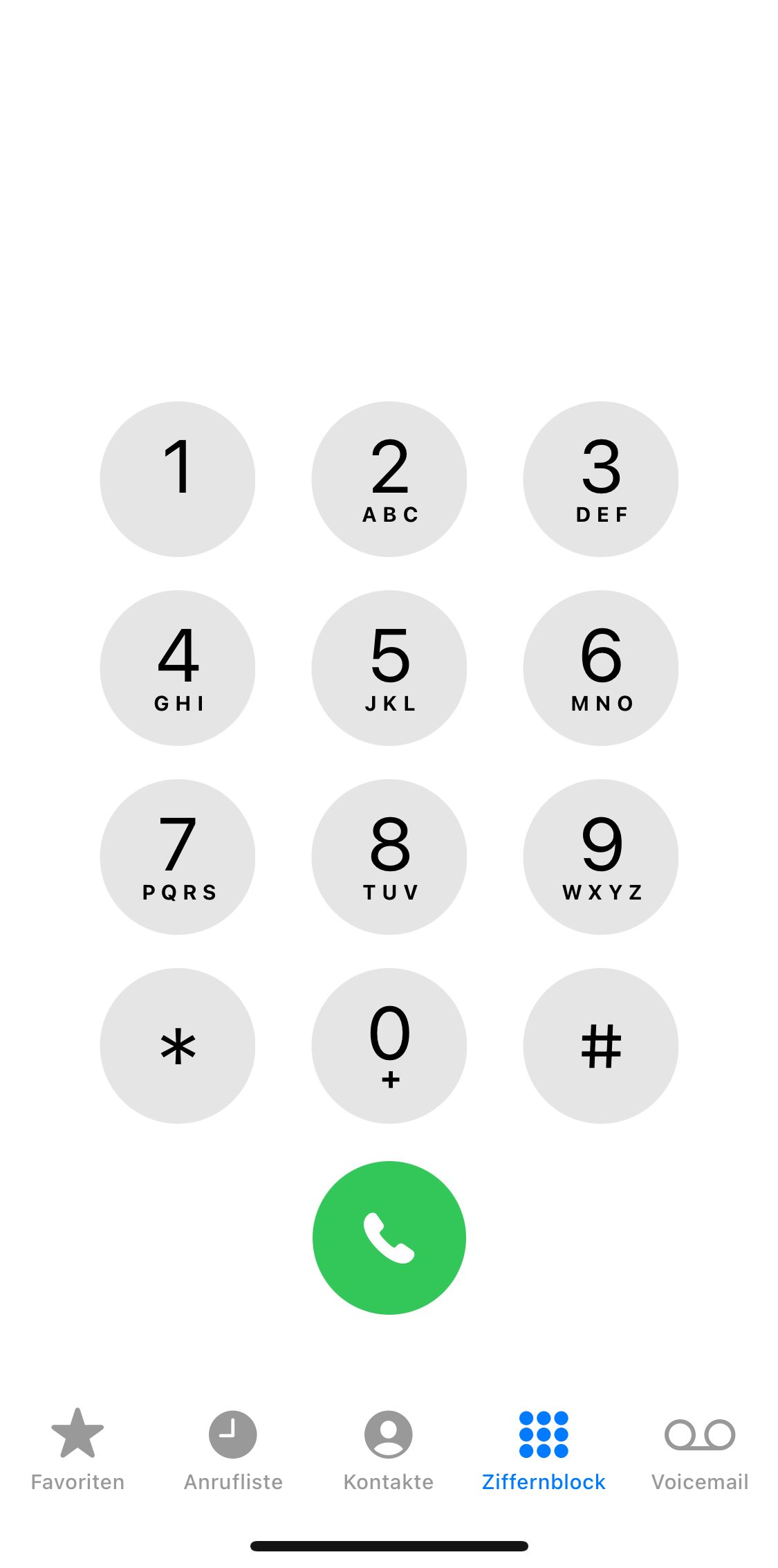
Task: Enter digit 3 on the keypad
Action: 601,479
